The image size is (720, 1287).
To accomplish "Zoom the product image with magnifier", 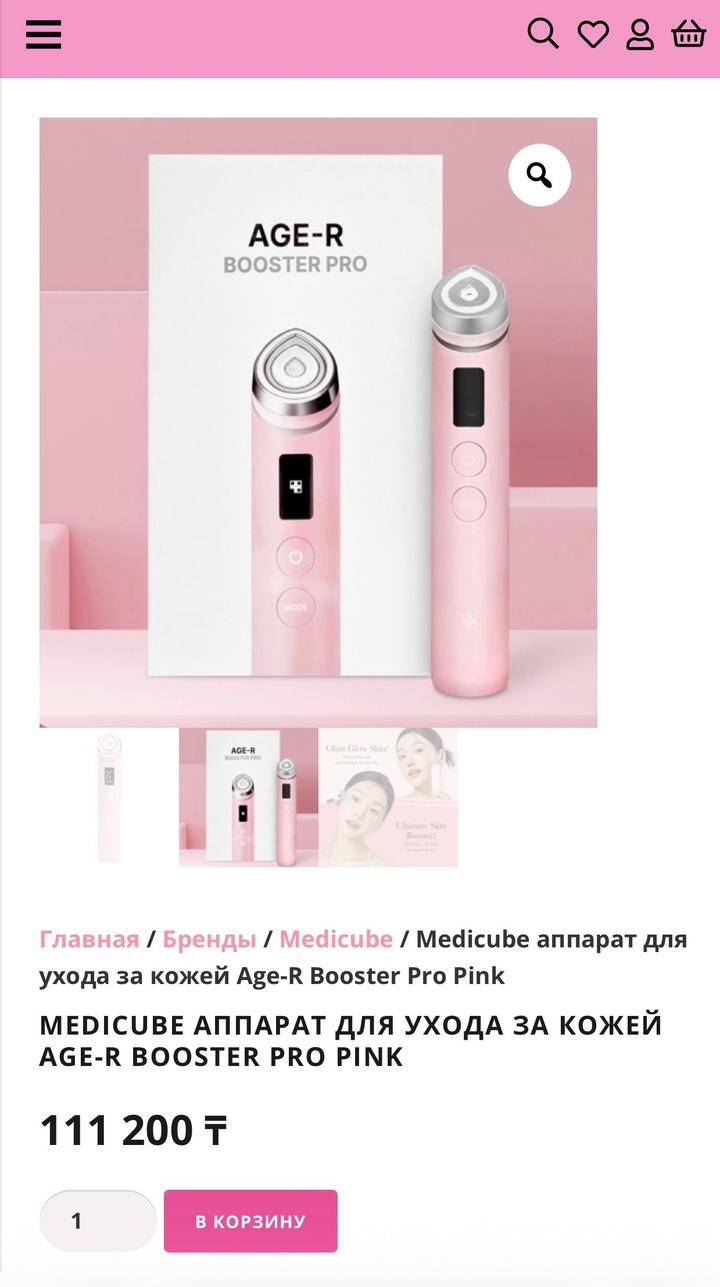I will (x=539, y=176).
